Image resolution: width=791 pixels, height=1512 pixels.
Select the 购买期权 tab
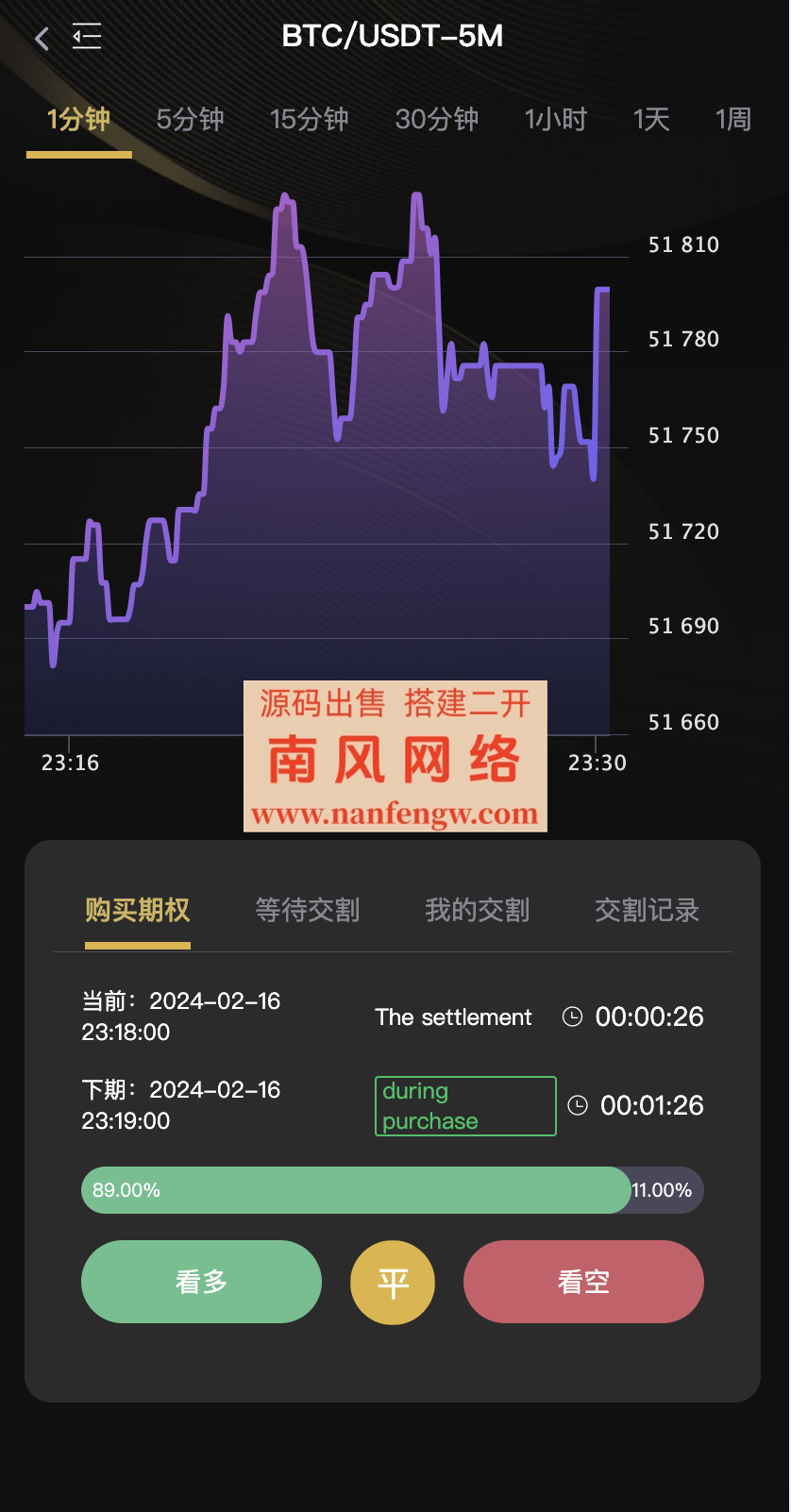coord(138,910)
